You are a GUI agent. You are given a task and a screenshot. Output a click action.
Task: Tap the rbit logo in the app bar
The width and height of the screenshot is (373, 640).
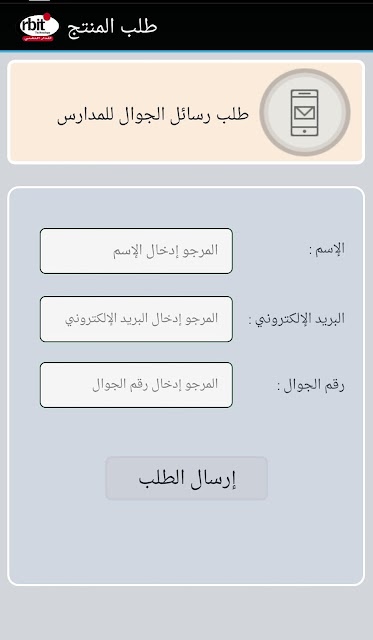(x=39, y=27)
